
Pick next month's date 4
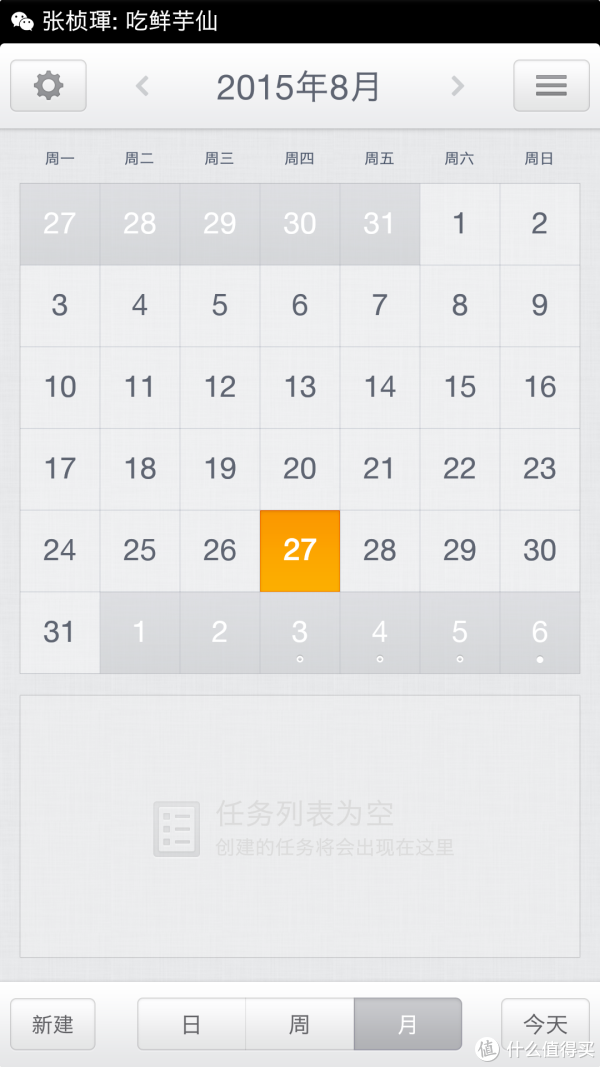[380, 633]
